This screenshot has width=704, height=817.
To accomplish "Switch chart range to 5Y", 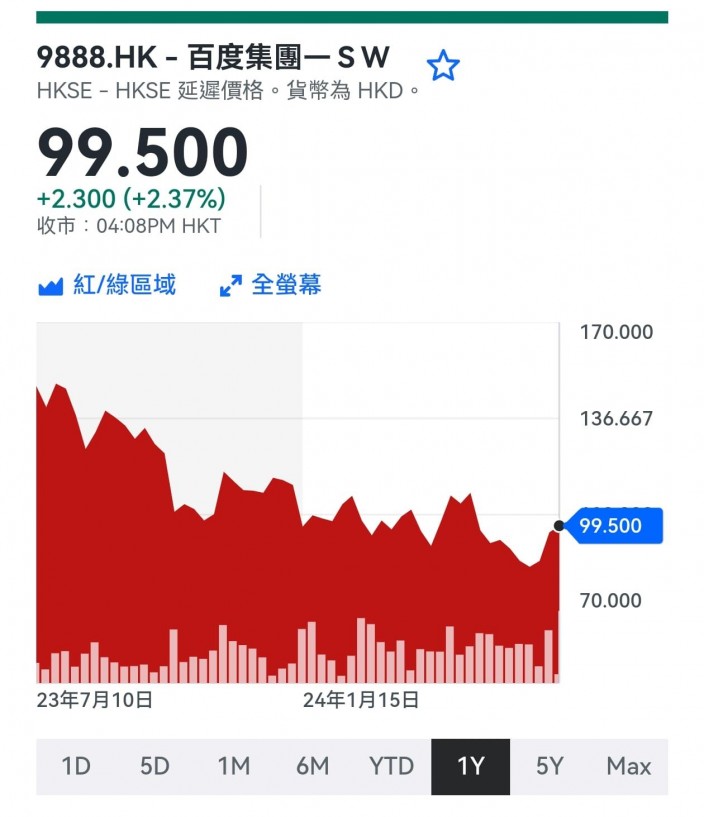I will (x=550, y=766).
